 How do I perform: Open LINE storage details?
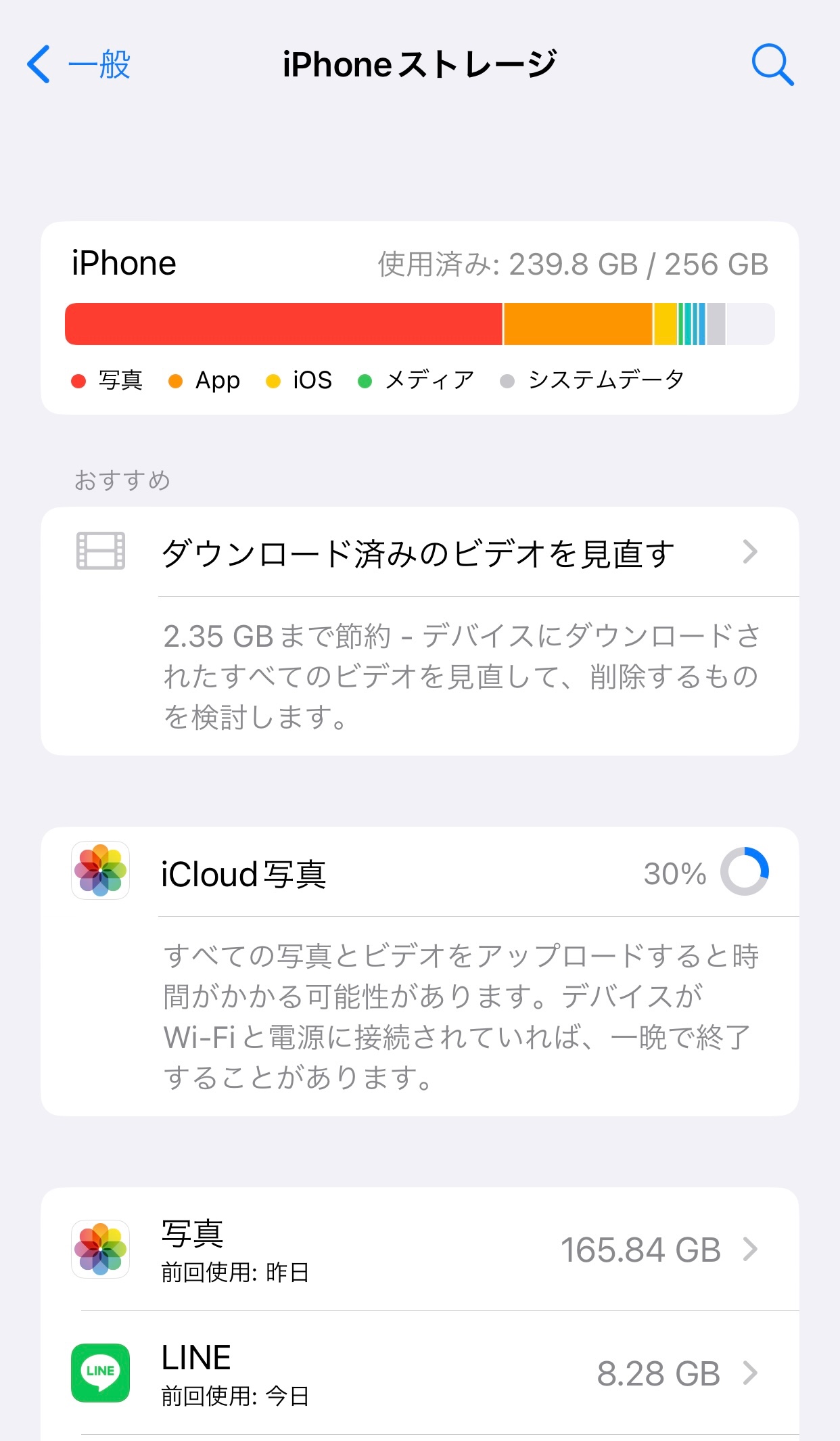pyautogui.click(x=419, y=1373)
